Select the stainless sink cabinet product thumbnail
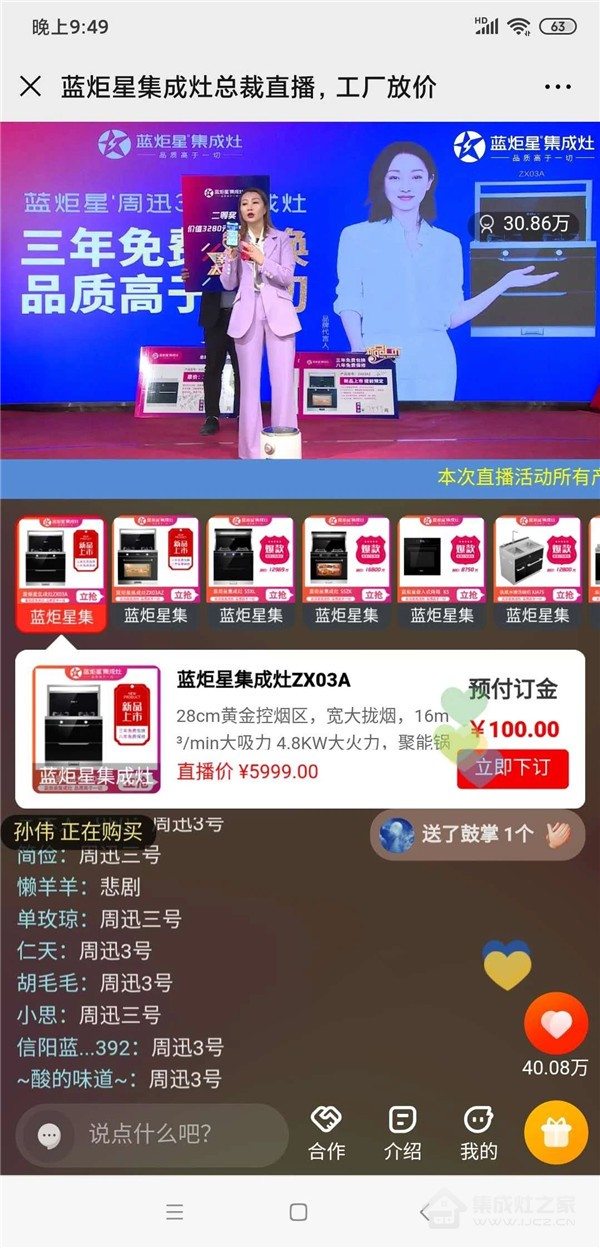Viewport: 600px width, 1248px height. click(536, 560)
